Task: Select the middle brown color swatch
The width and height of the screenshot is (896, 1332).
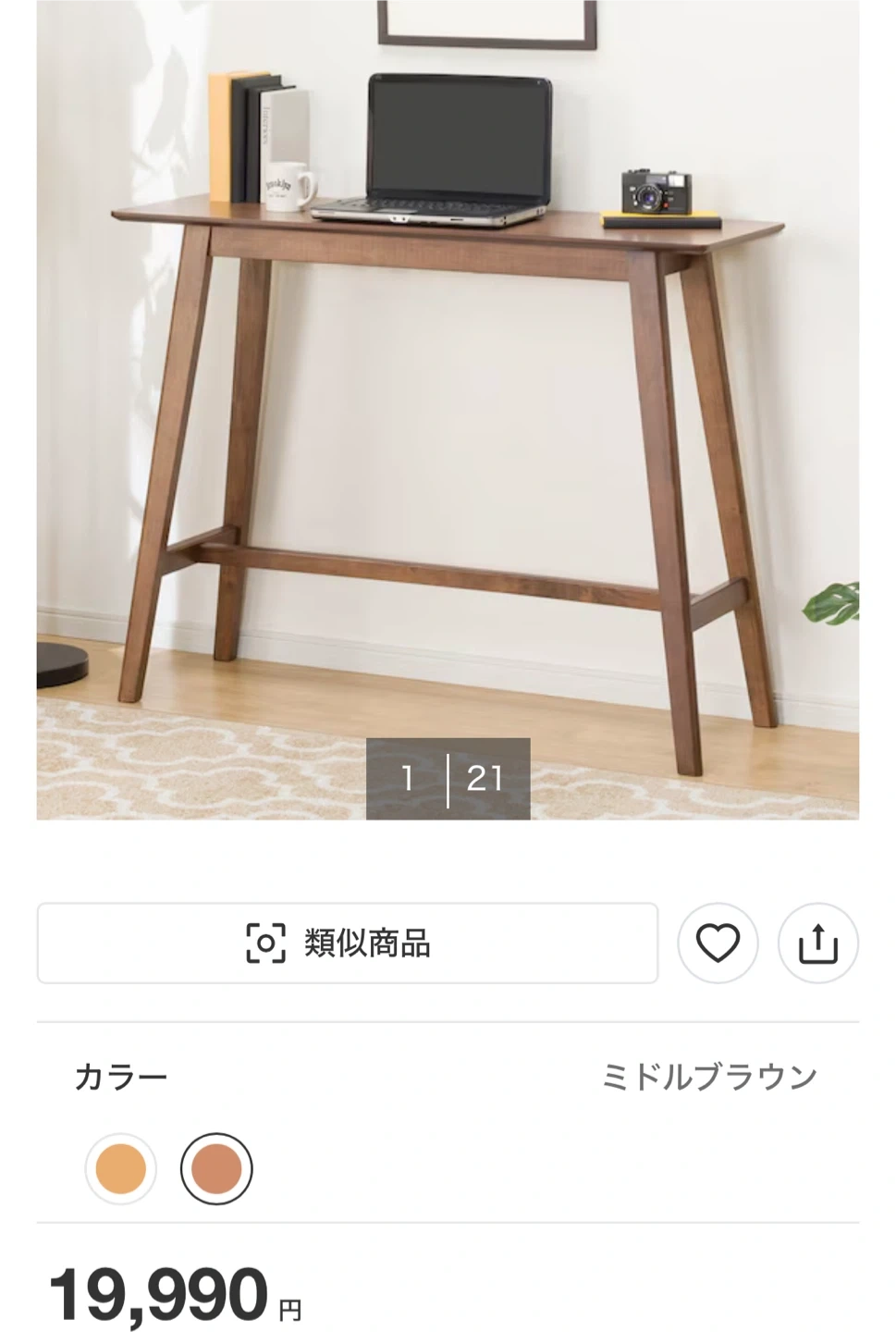Action: point(216,1168)
